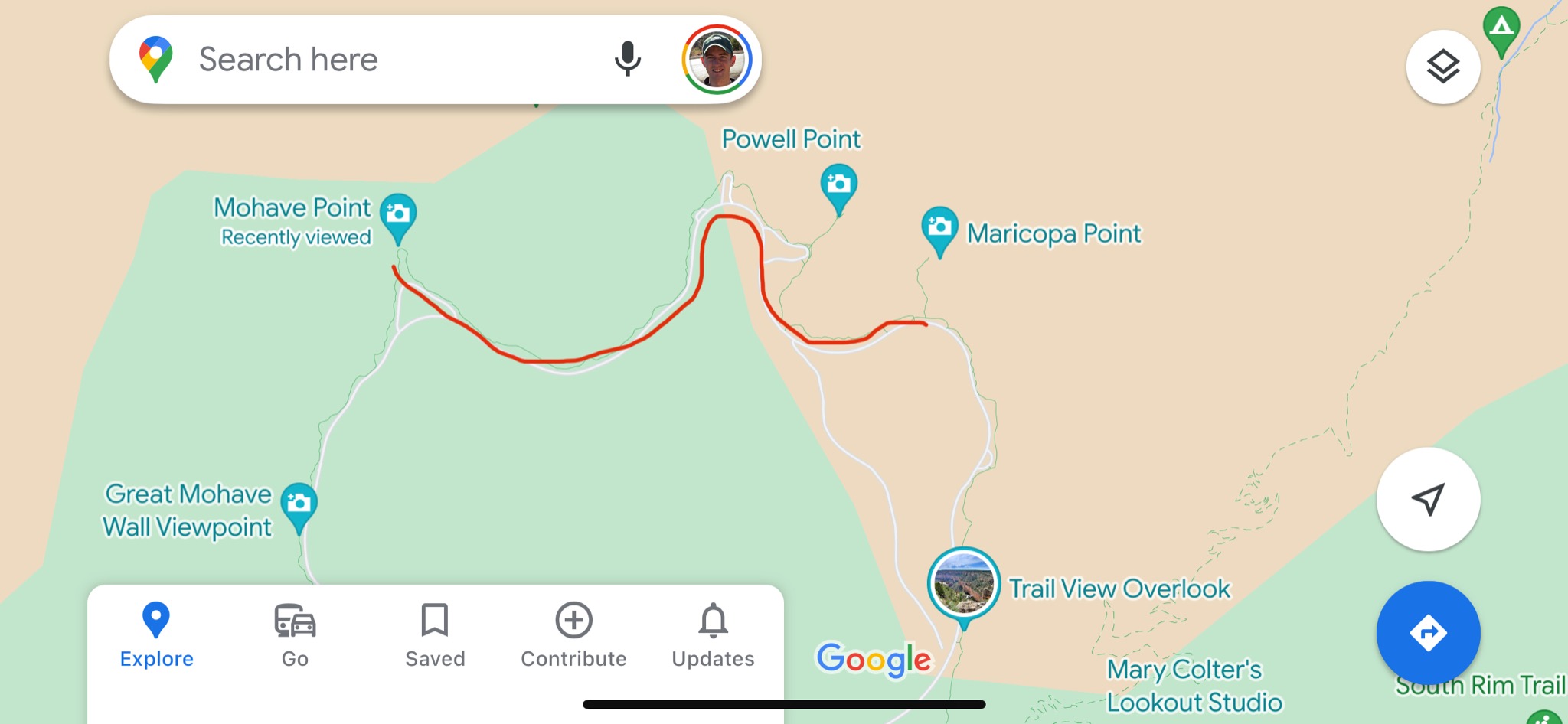This screenshot has width=1568, height=724.
Task: Select the Explore tab
Action: pos(156,635)
